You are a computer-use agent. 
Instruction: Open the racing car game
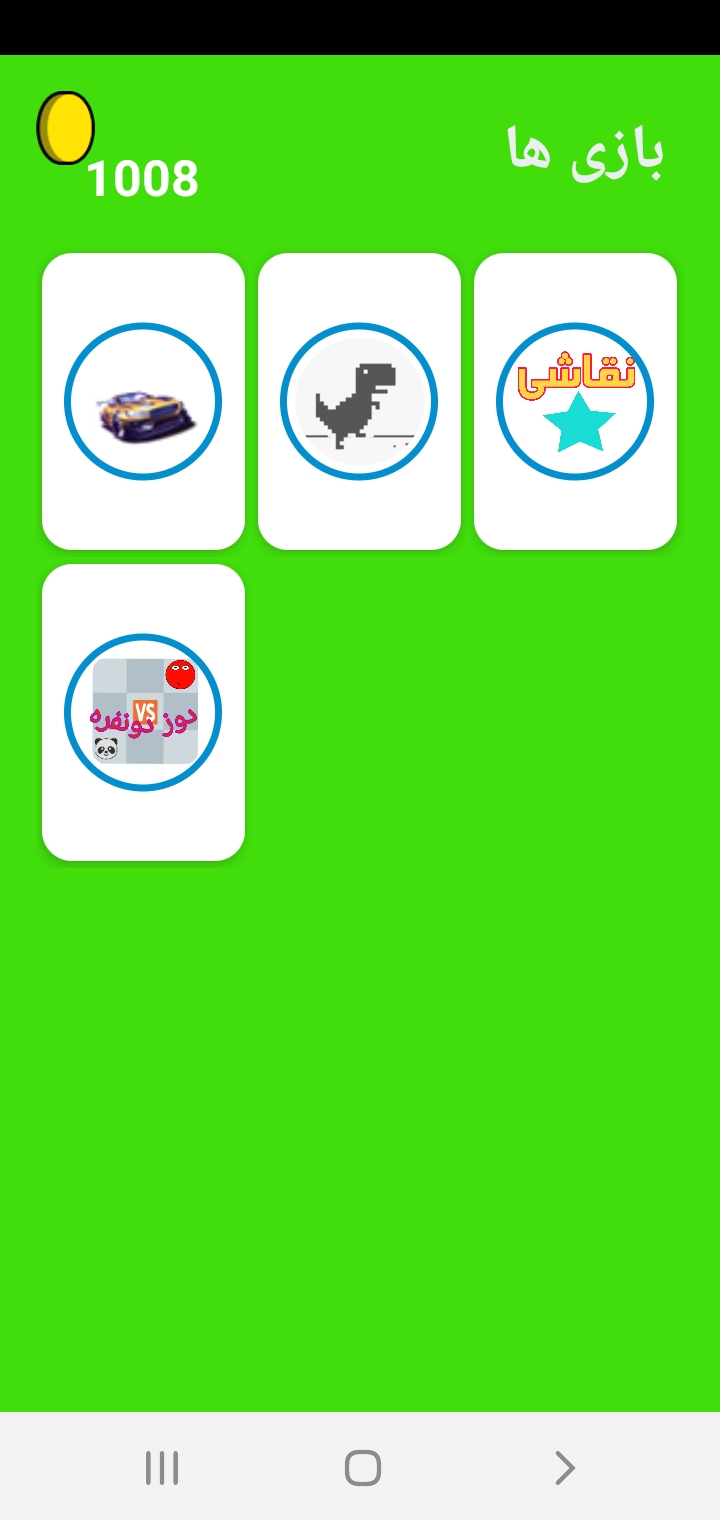(x=143, y=401)
